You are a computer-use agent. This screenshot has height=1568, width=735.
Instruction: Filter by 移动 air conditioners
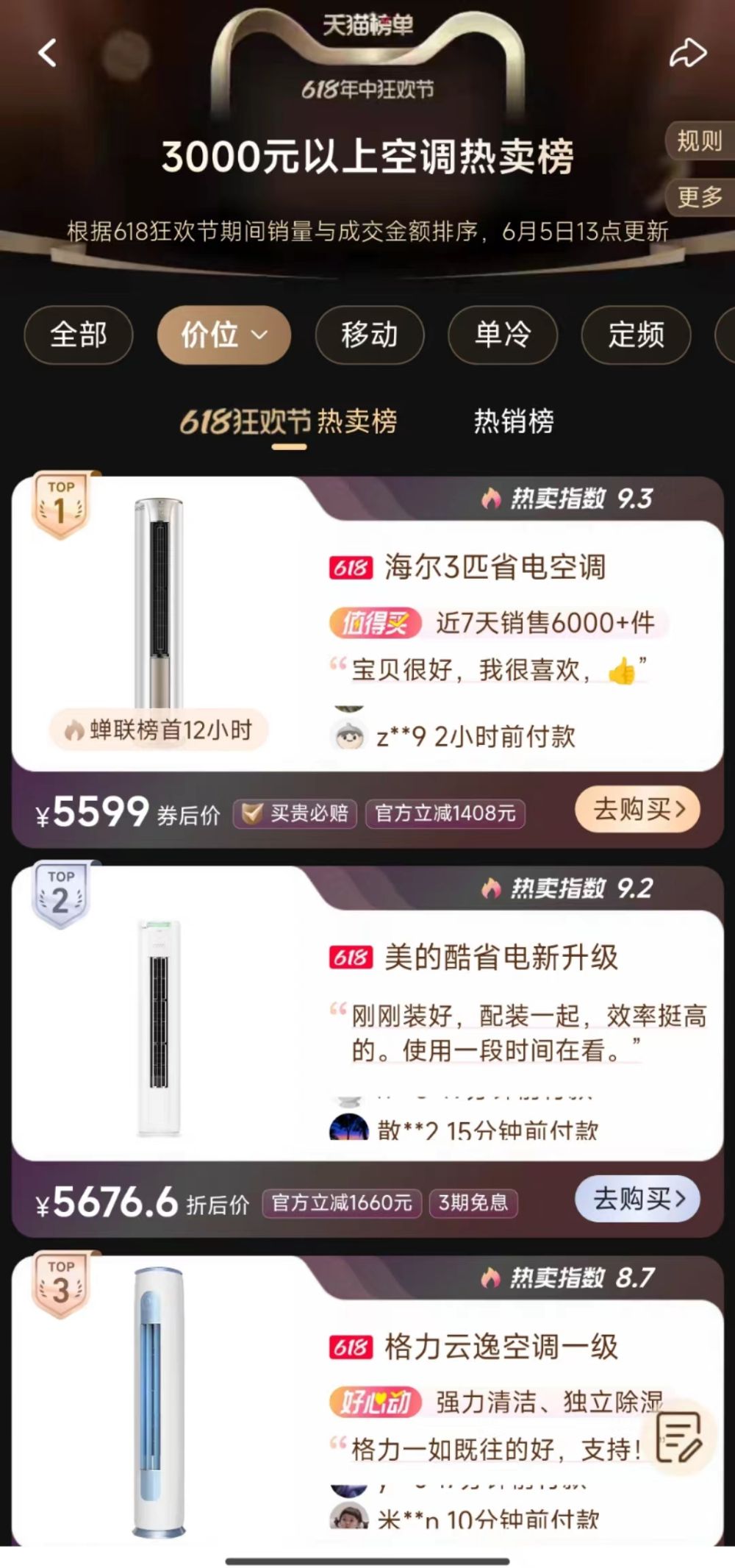[x=369, y=335]
